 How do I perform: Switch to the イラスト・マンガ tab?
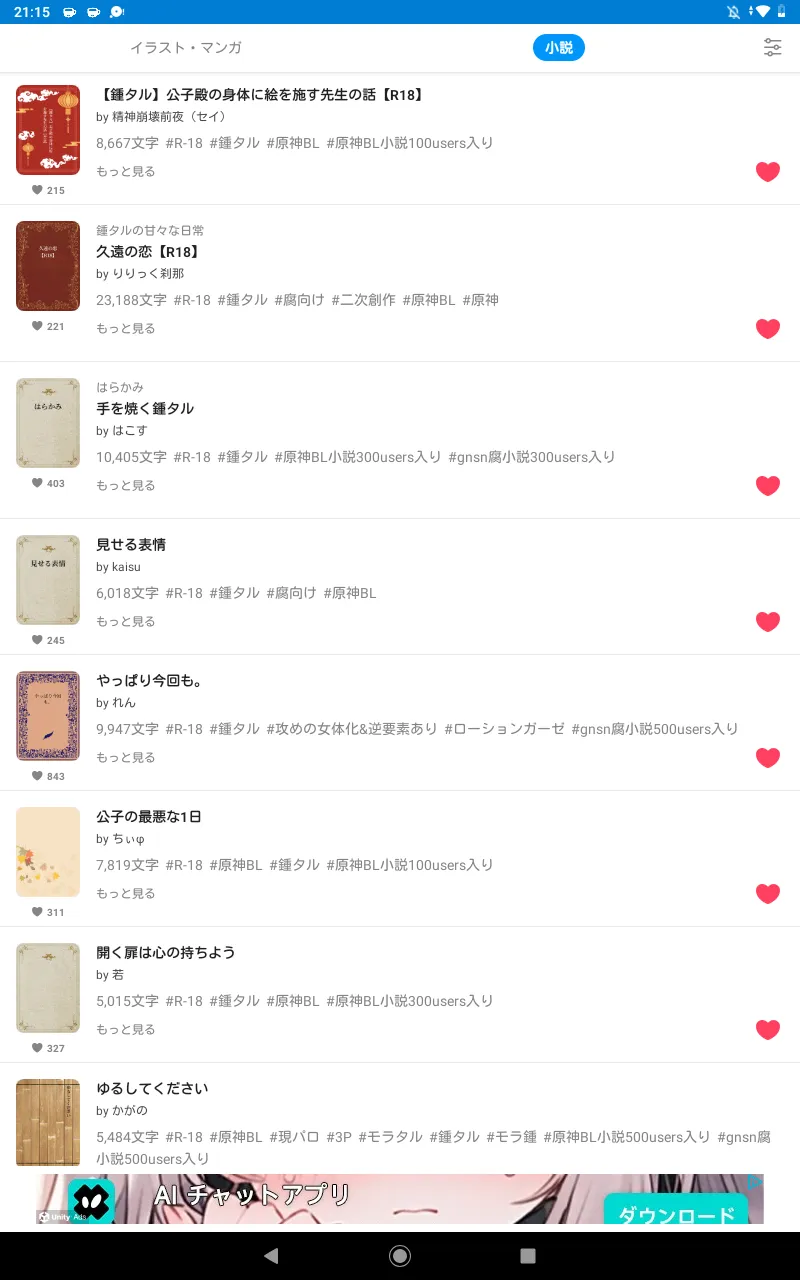point(186,47)
